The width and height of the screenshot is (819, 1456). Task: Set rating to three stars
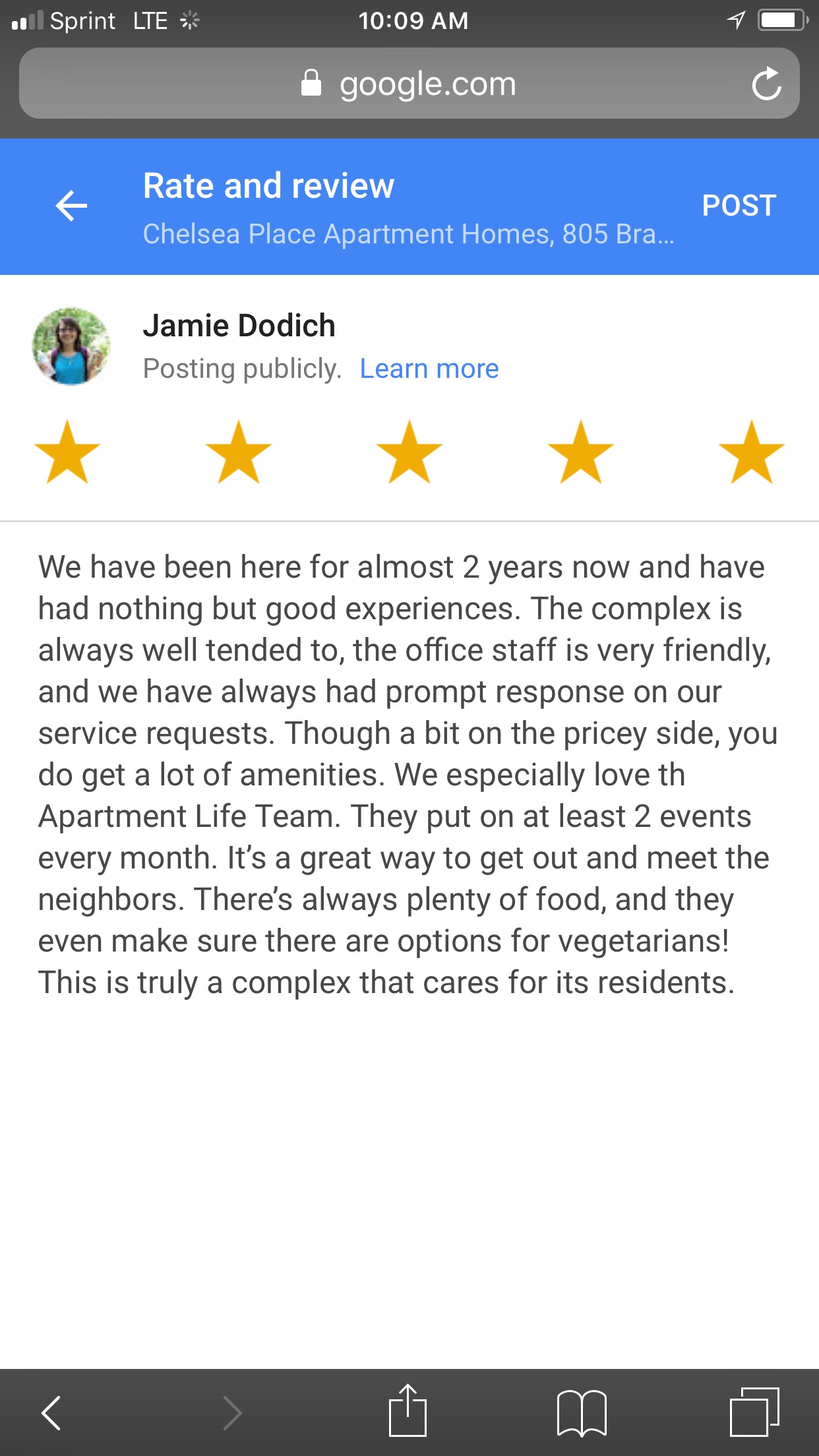coord(409,452)
